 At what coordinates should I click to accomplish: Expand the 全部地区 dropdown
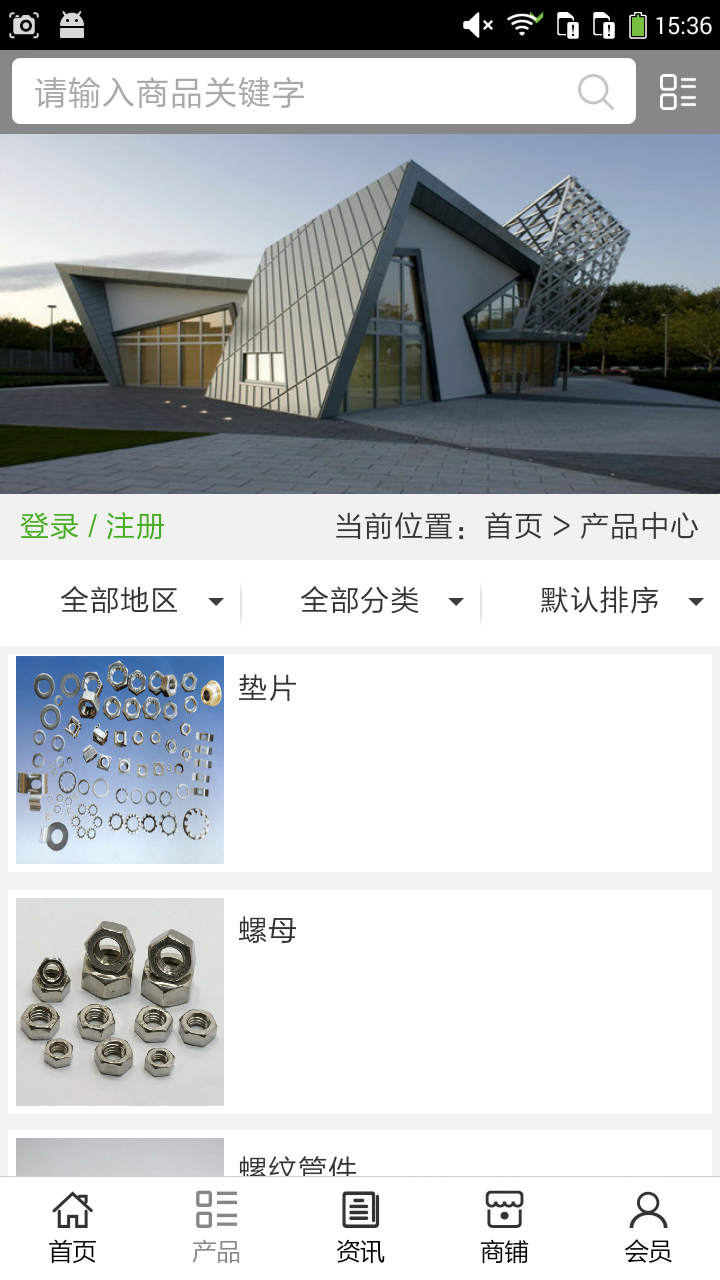tap(140, 601)
